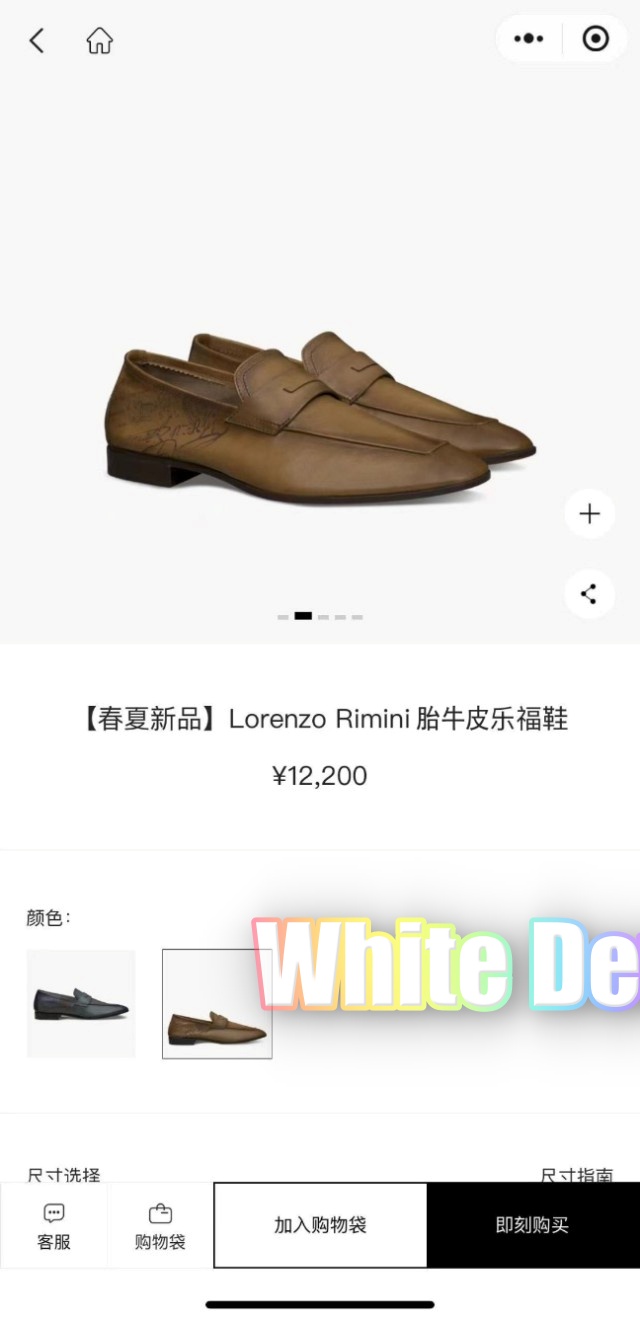Screen dimensions: 640x1321
Task: Select the dark blue shoe color
Action: 81,1003
